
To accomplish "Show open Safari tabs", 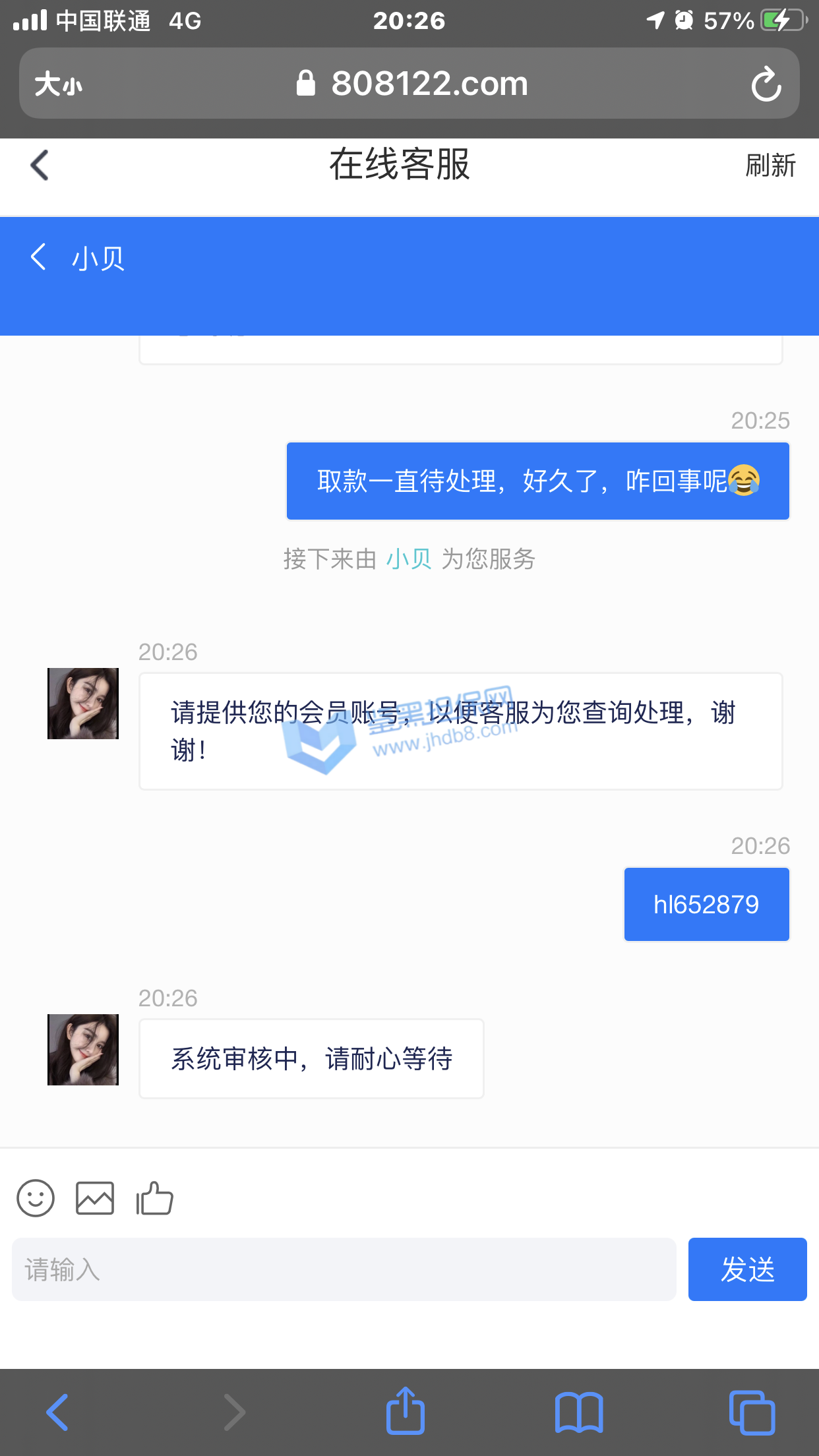I will coord(752,1412).
